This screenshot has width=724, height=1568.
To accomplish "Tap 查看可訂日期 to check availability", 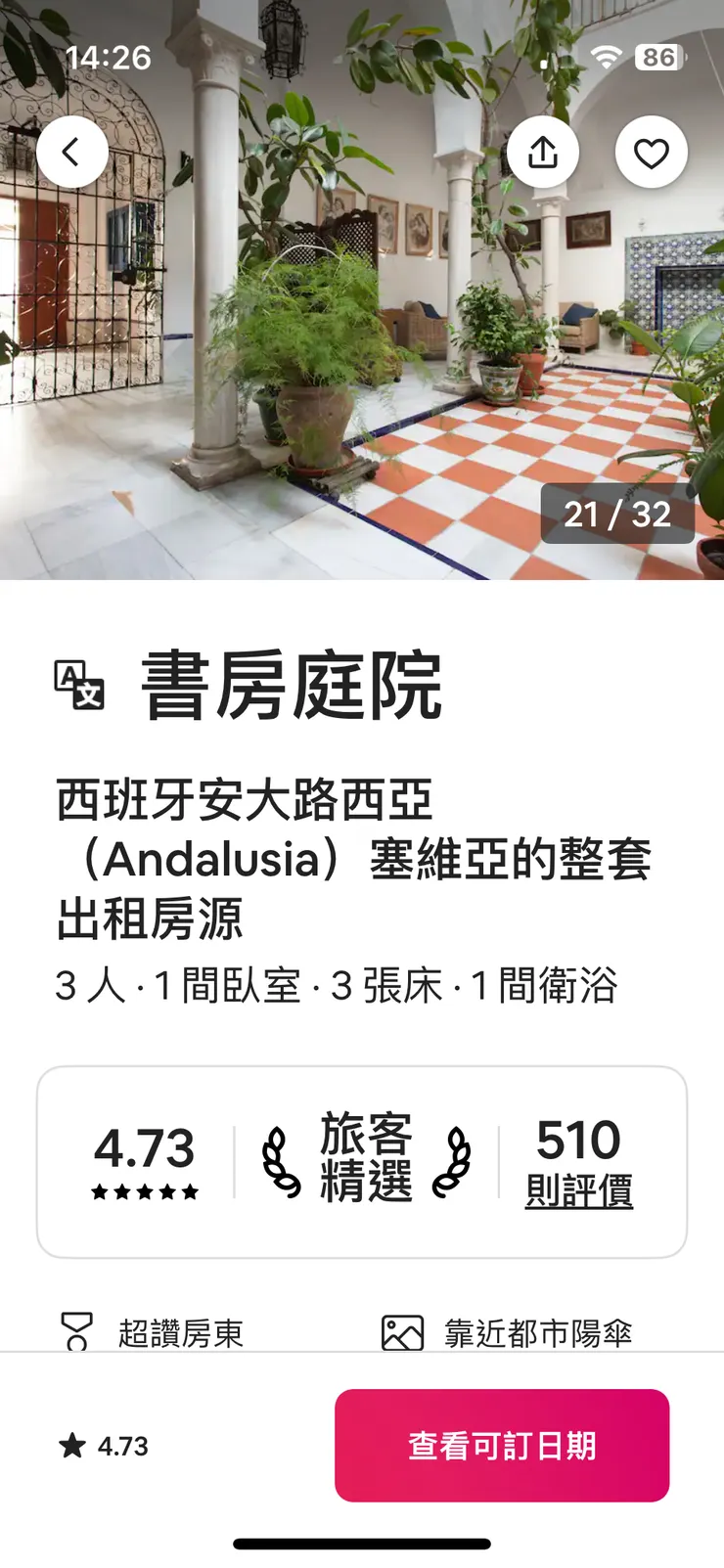I will pyautogui.click(x=502, y=1445).
